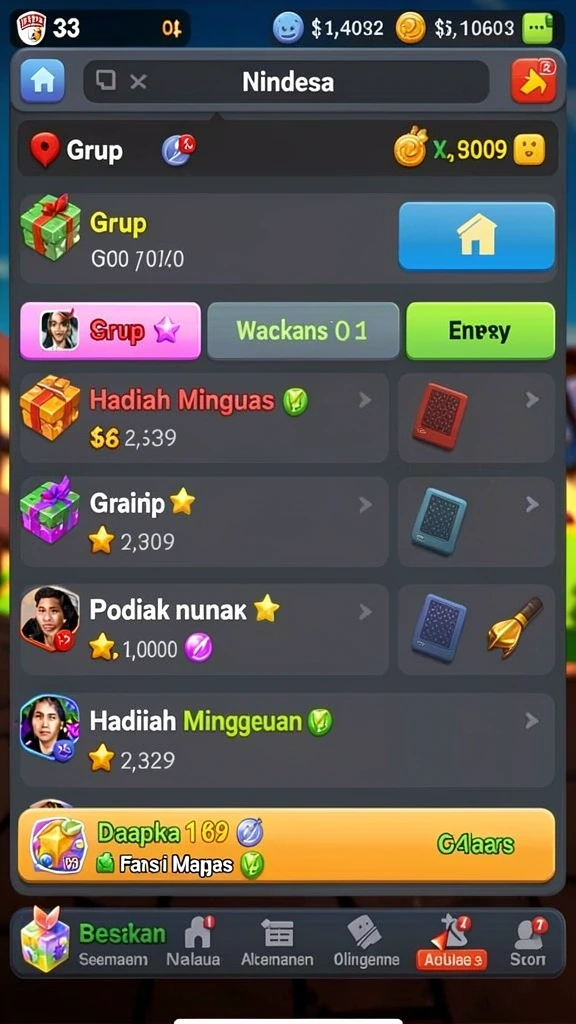Tap the blue house button in Grup card
Viewport: 576px width, 1024px height.
477,236
